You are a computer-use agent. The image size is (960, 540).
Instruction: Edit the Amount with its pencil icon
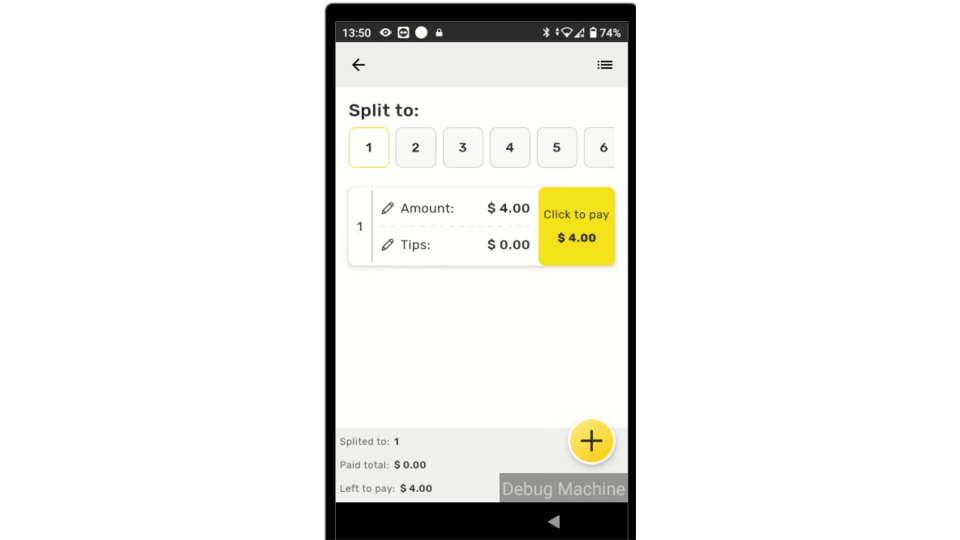tap(388, 209)
